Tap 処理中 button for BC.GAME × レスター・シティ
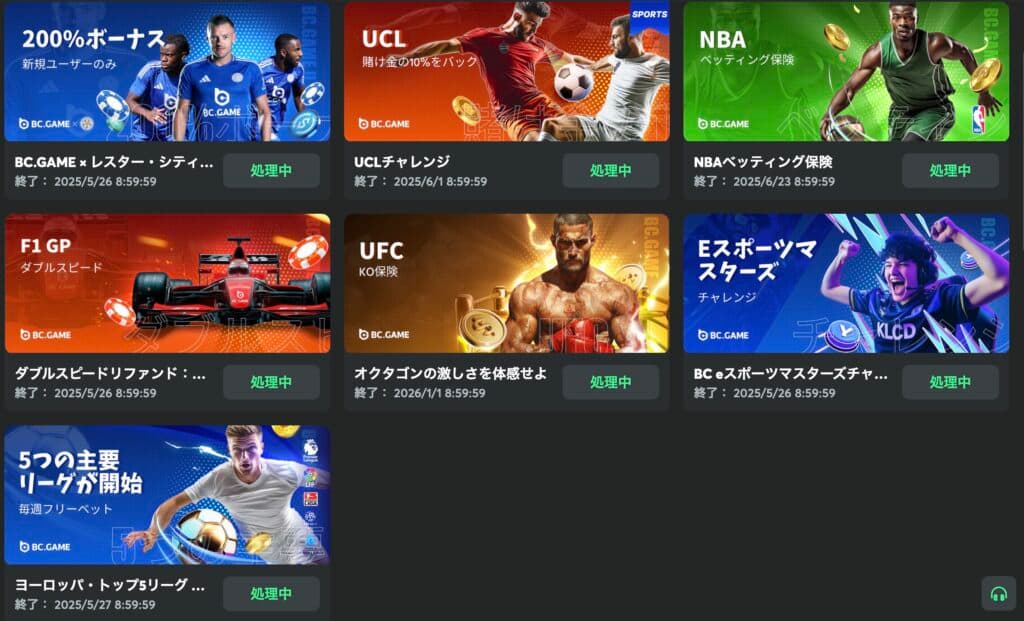This screenshot has height=621, width=1024. click(x=271, y=171)
